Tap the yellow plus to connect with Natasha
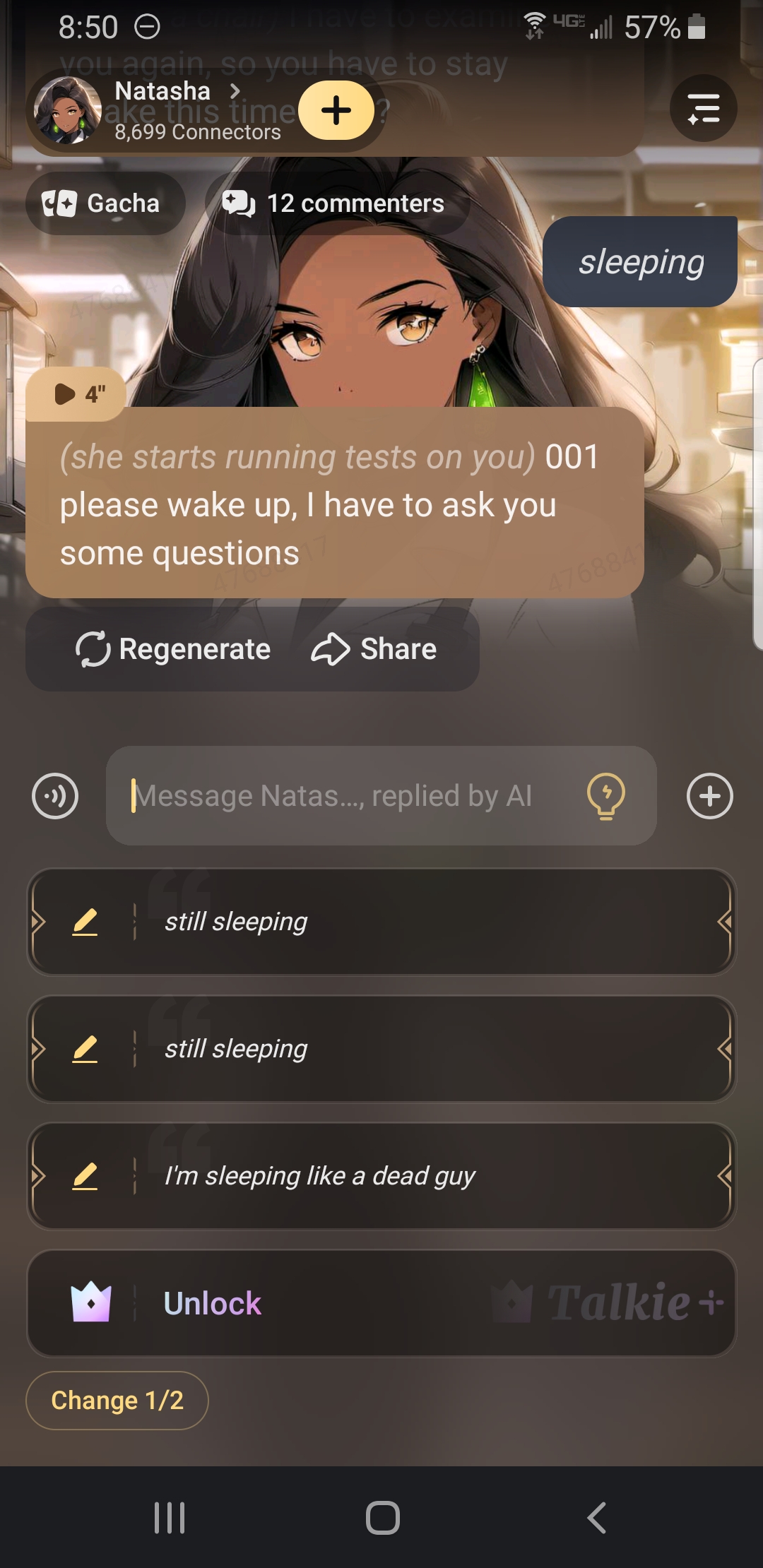This screenshot has width=763, height=1568. (x=336, y=110)
